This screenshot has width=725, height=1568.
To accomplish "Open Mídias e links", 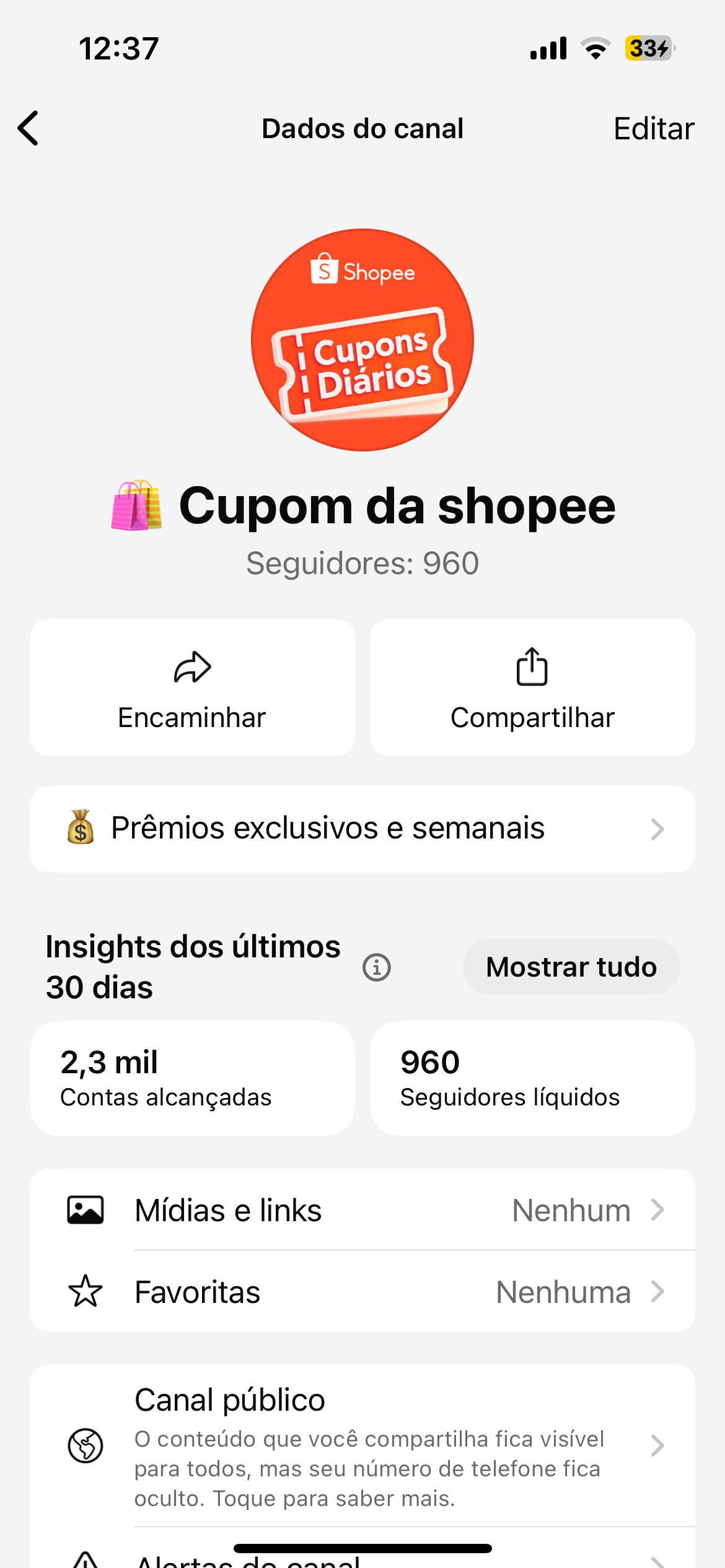I will [x=362, y=1210].
